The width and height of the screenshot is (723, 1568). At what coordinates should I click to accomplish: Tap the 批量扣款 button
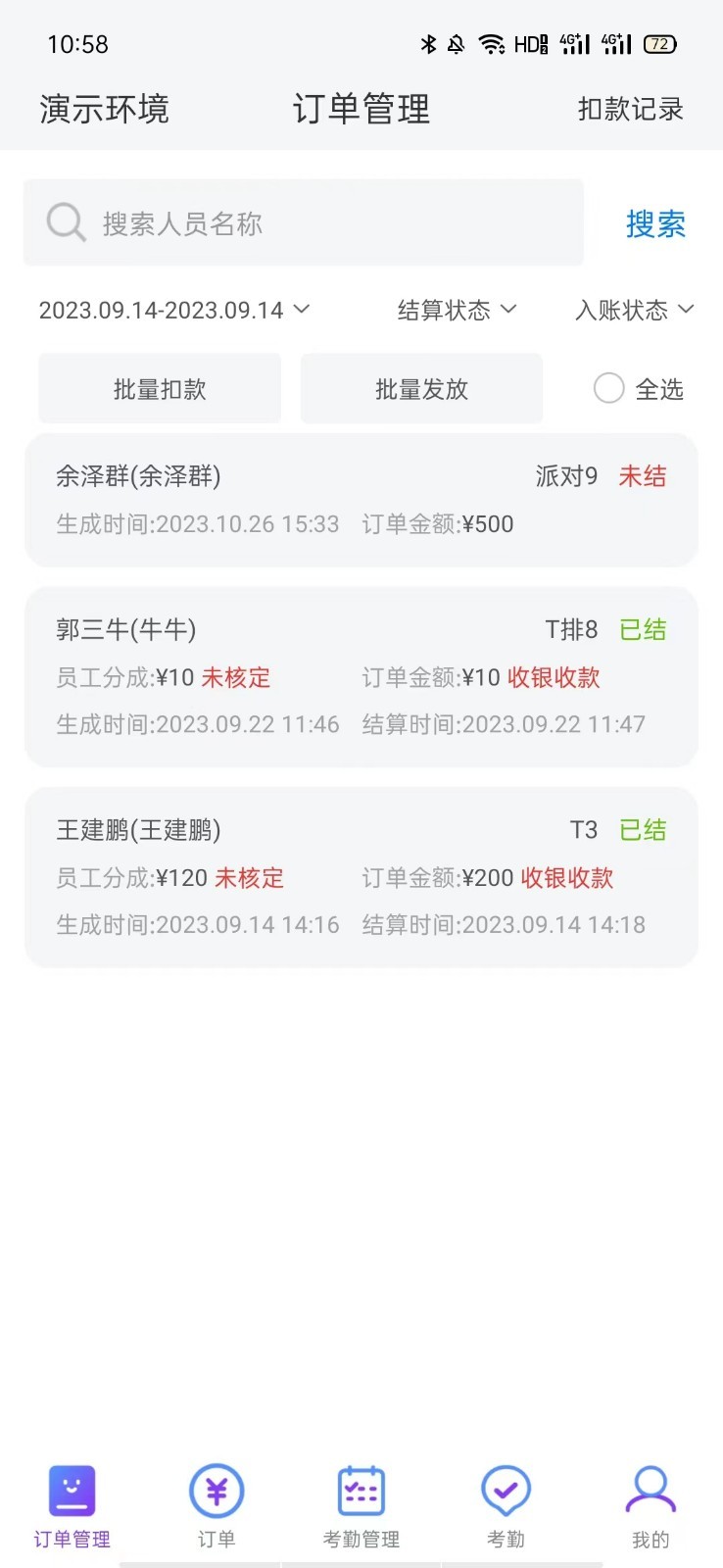point(160,389)
